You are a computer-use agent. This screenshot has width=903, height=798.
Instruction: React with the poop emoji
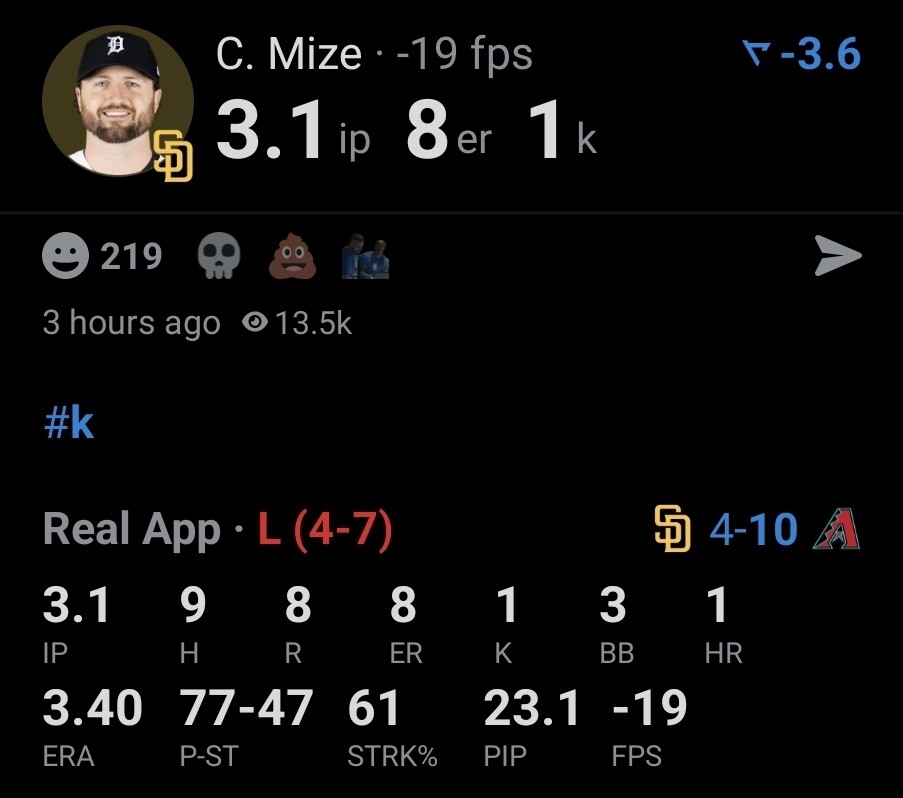coord(292,256)
